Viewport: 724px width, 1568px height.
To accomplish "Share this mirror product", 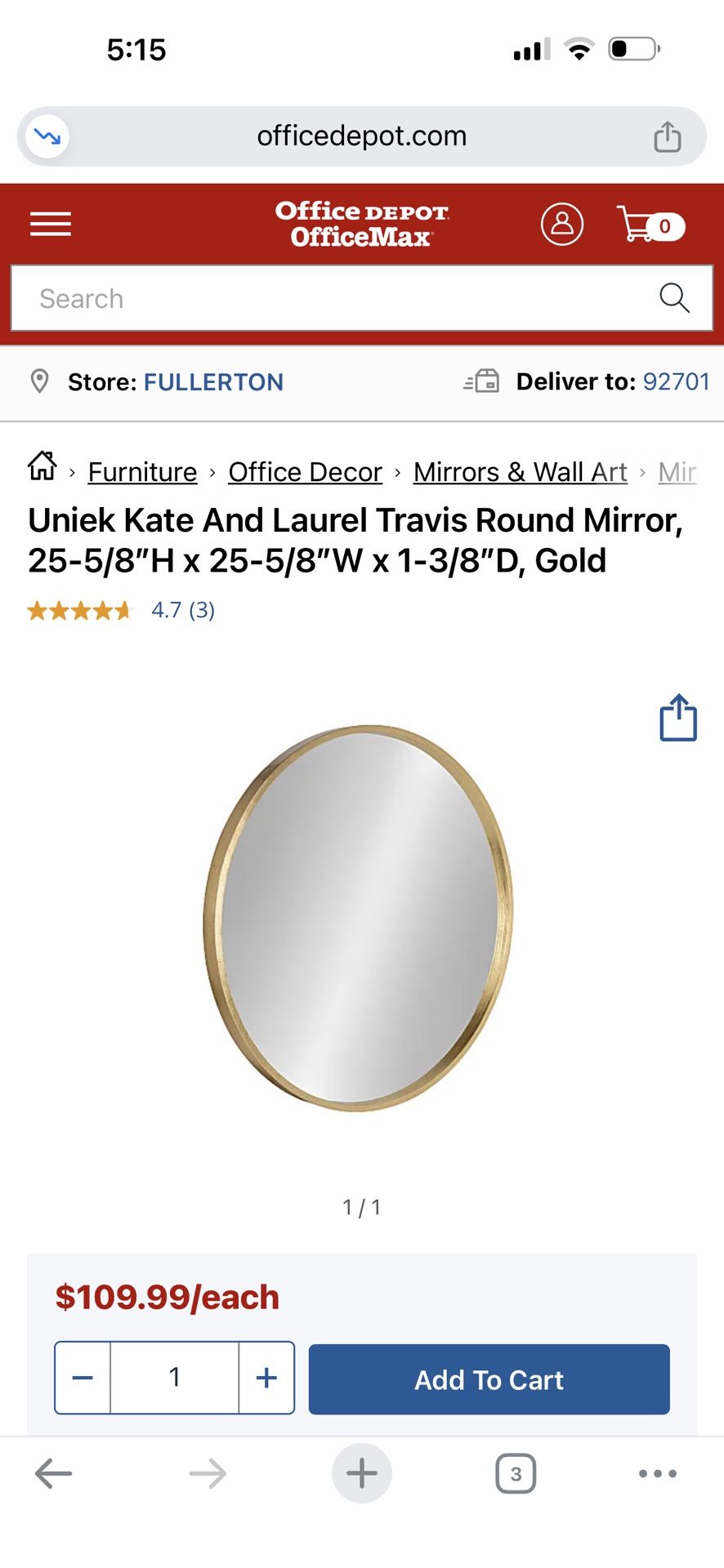I will pos(677,719).
